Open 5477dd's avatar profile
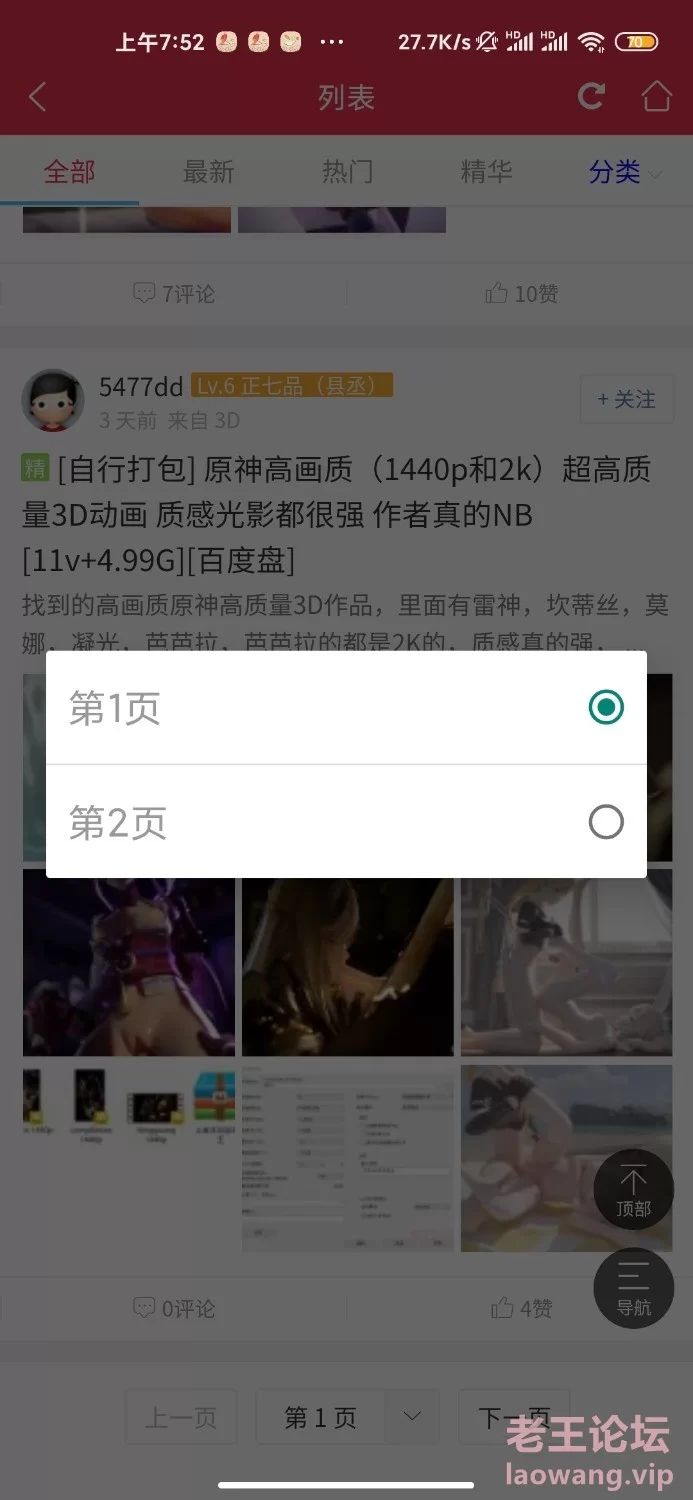 (53, 400)
